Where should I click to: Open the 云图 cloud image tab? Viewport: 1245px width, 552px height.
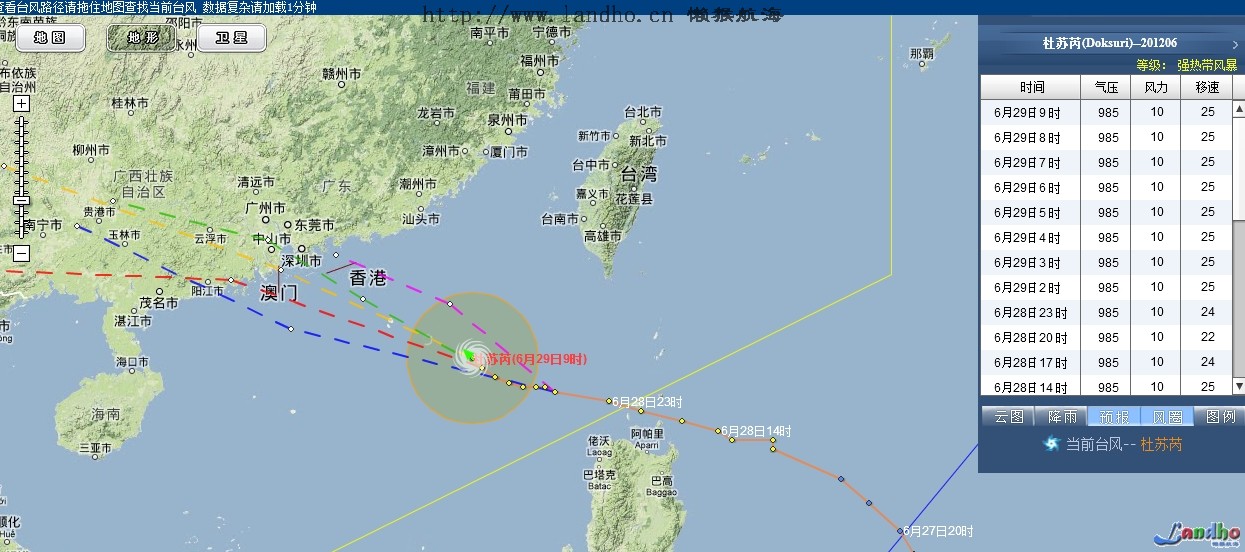[x=1008, y=417]
